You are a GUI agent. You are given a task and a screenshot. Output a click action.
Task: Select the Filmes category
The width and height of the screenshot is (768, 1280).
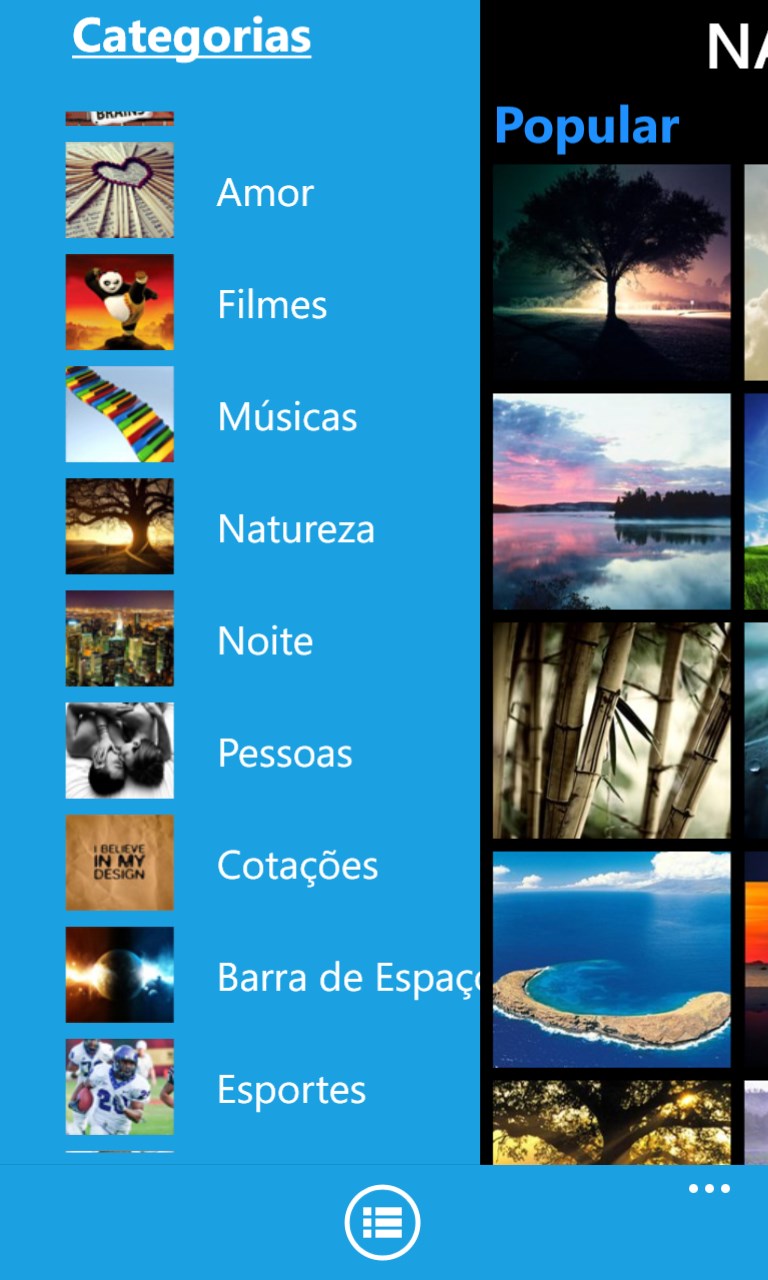272,304
